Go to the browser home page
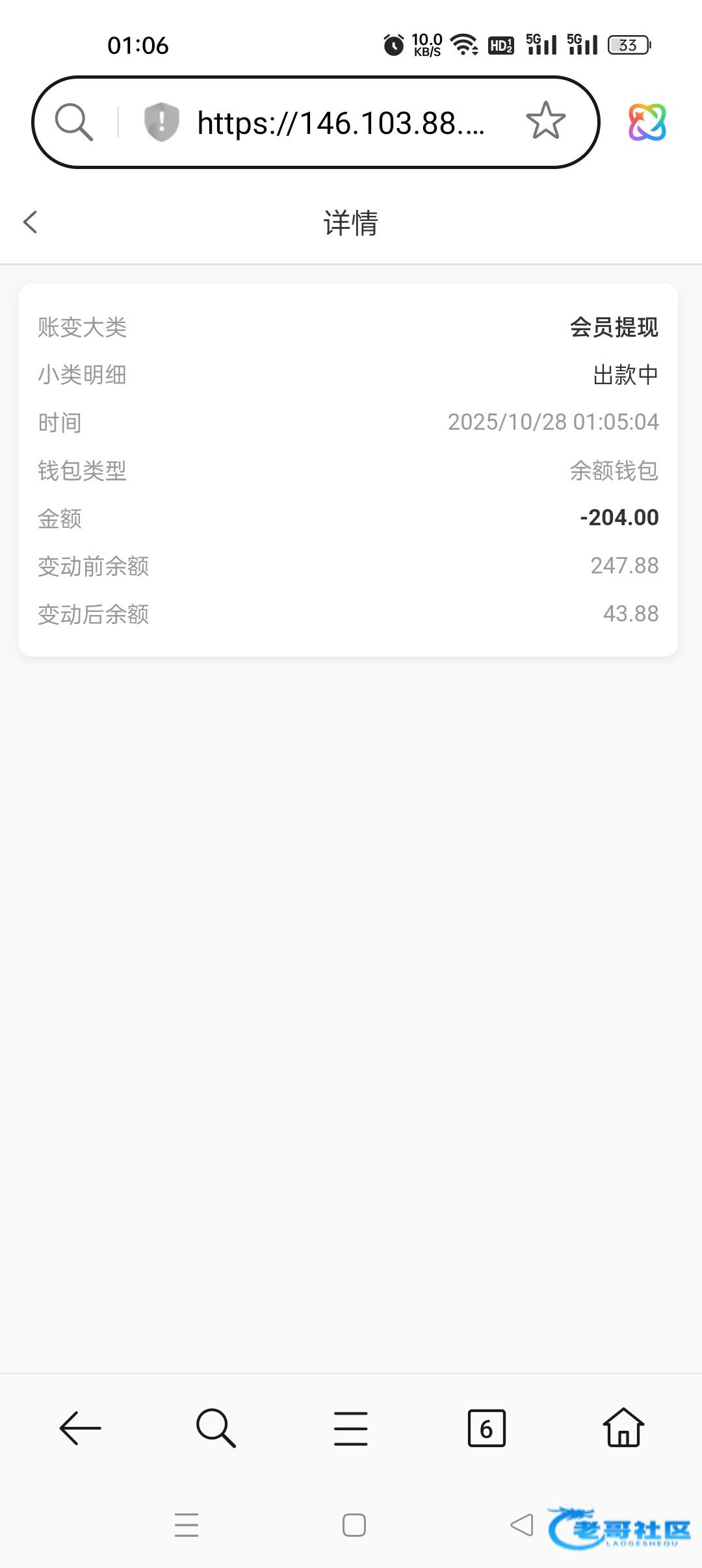Image resolution: width=702 pixels, height=1568 pixels. pyautogui.click(x=623, y=1427)
